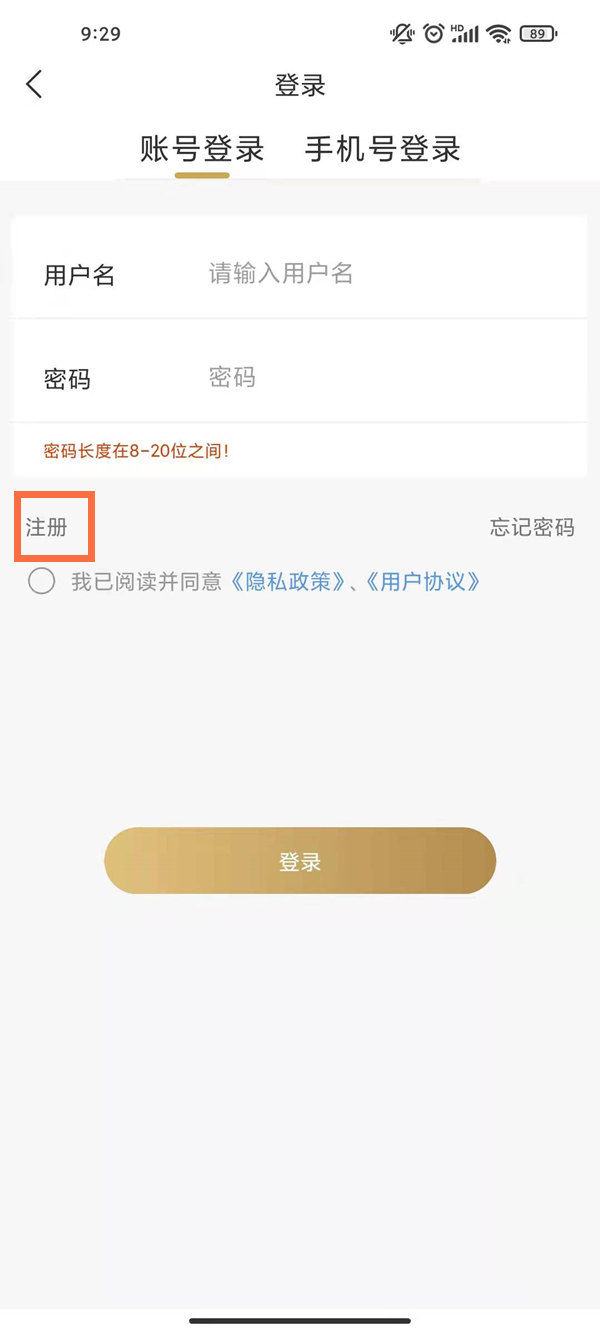Check the agreement circle checkbox

point(41,581)
